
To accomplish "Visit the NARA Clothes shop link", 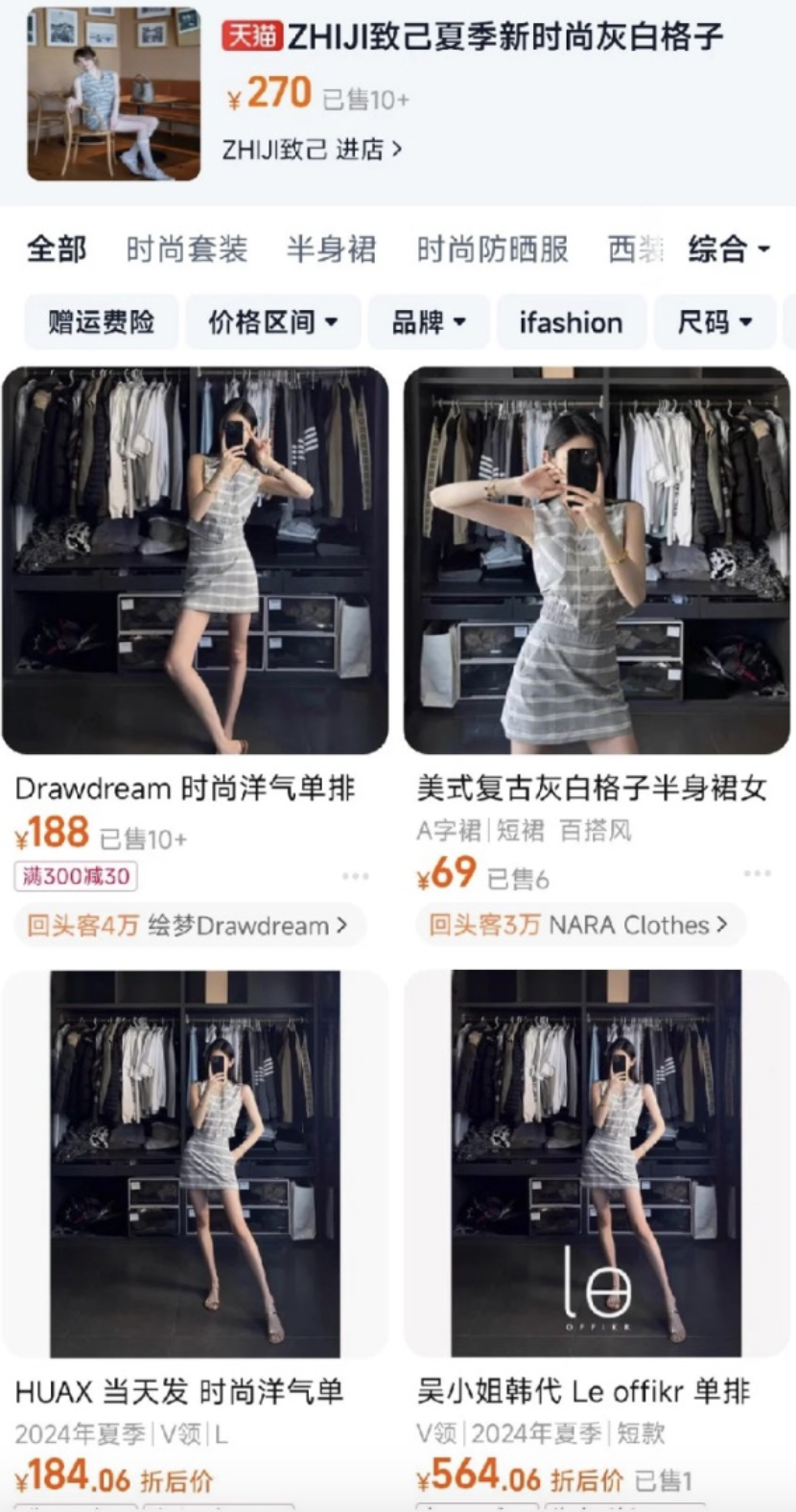I will click(579, 925).
